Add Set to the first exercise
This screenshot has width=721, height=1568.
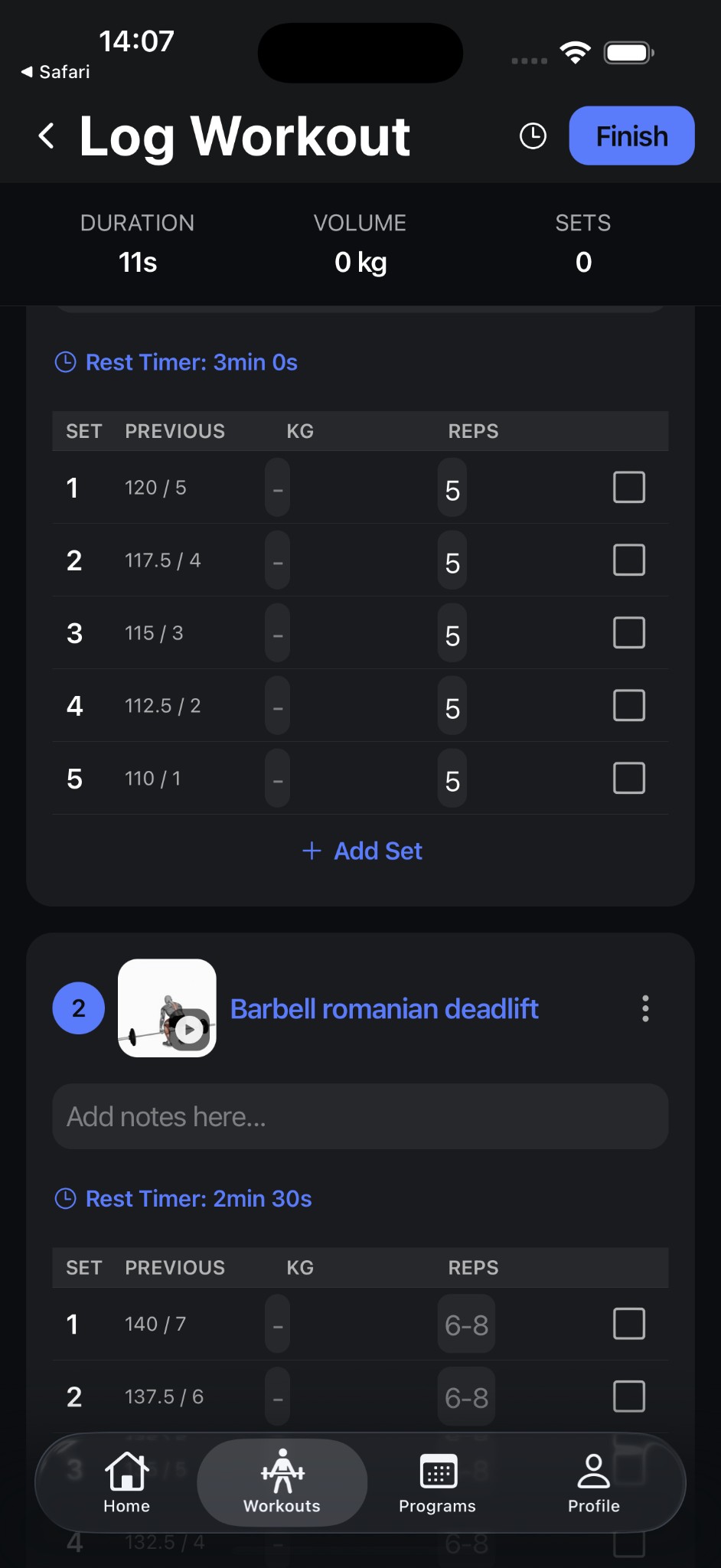(362, 851)
